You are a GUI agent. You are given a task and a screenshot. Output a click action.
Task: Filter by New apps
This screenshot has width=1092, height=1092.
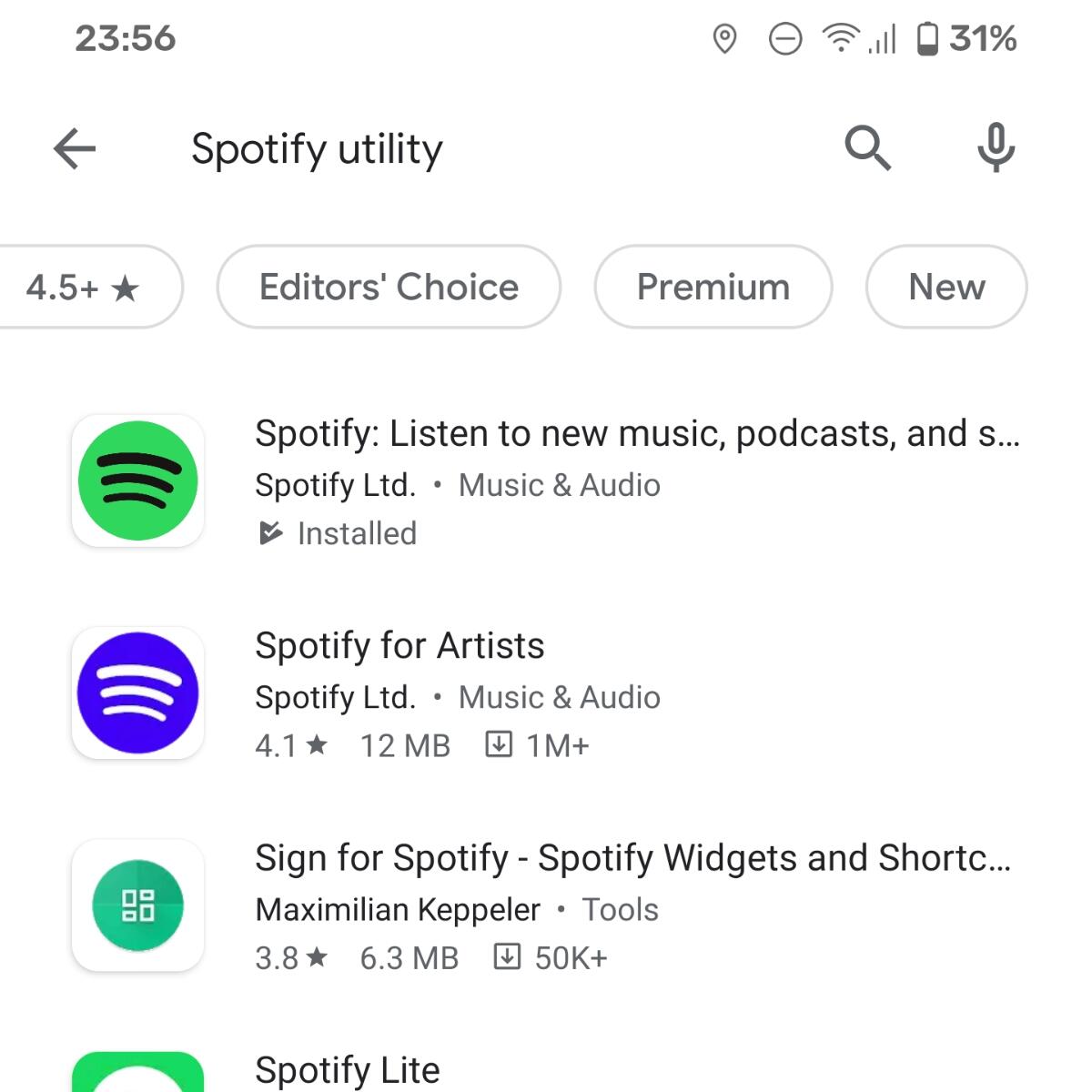[945, 288]
